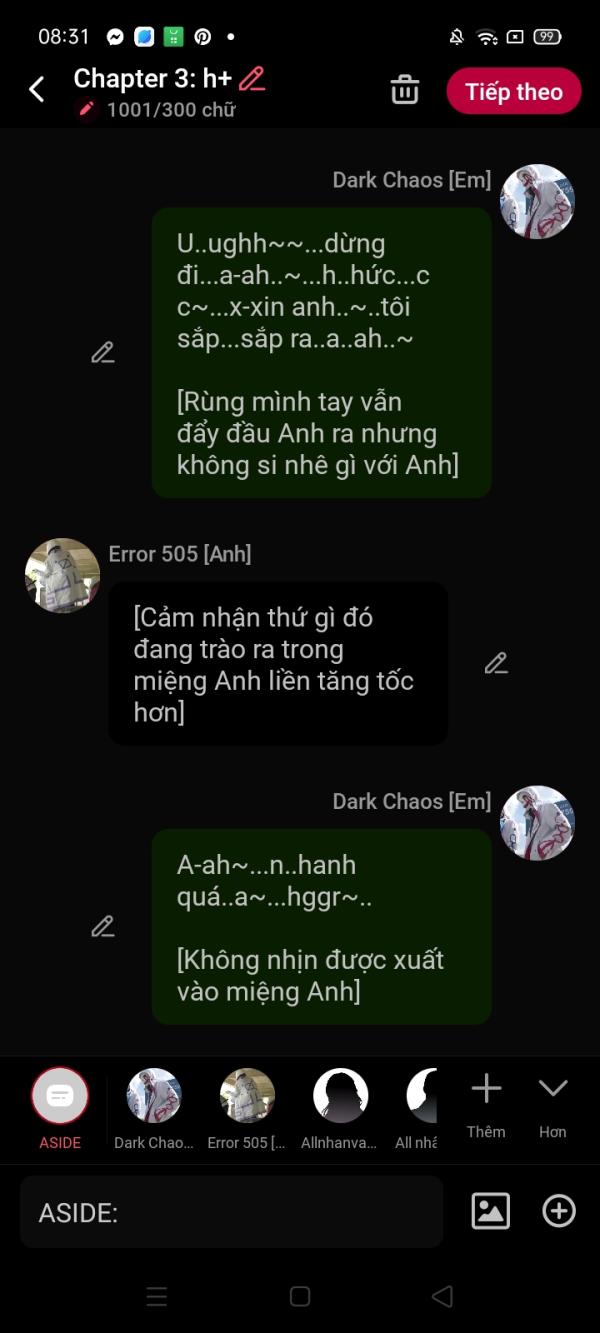
Task: Edit the message starting U..ughh
Action: (102, 352)
